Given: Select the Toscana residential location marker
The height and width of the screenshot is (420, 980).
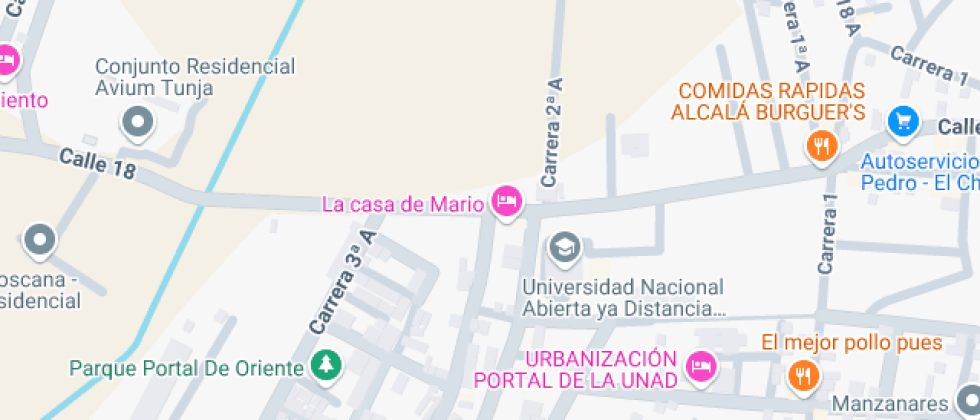Looking at the screenshot, I should click(40, 240).
